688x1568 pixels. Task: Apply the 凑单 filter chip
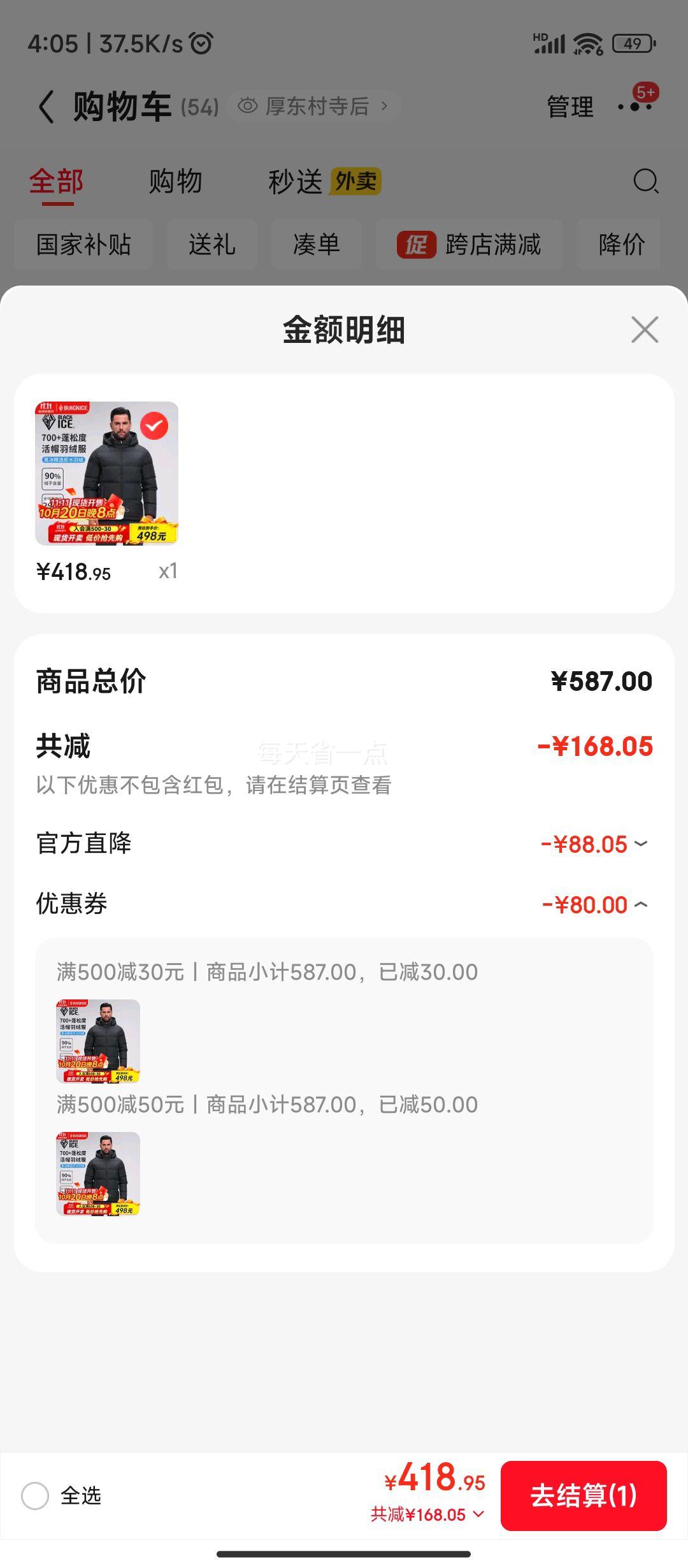click(316, 245)
